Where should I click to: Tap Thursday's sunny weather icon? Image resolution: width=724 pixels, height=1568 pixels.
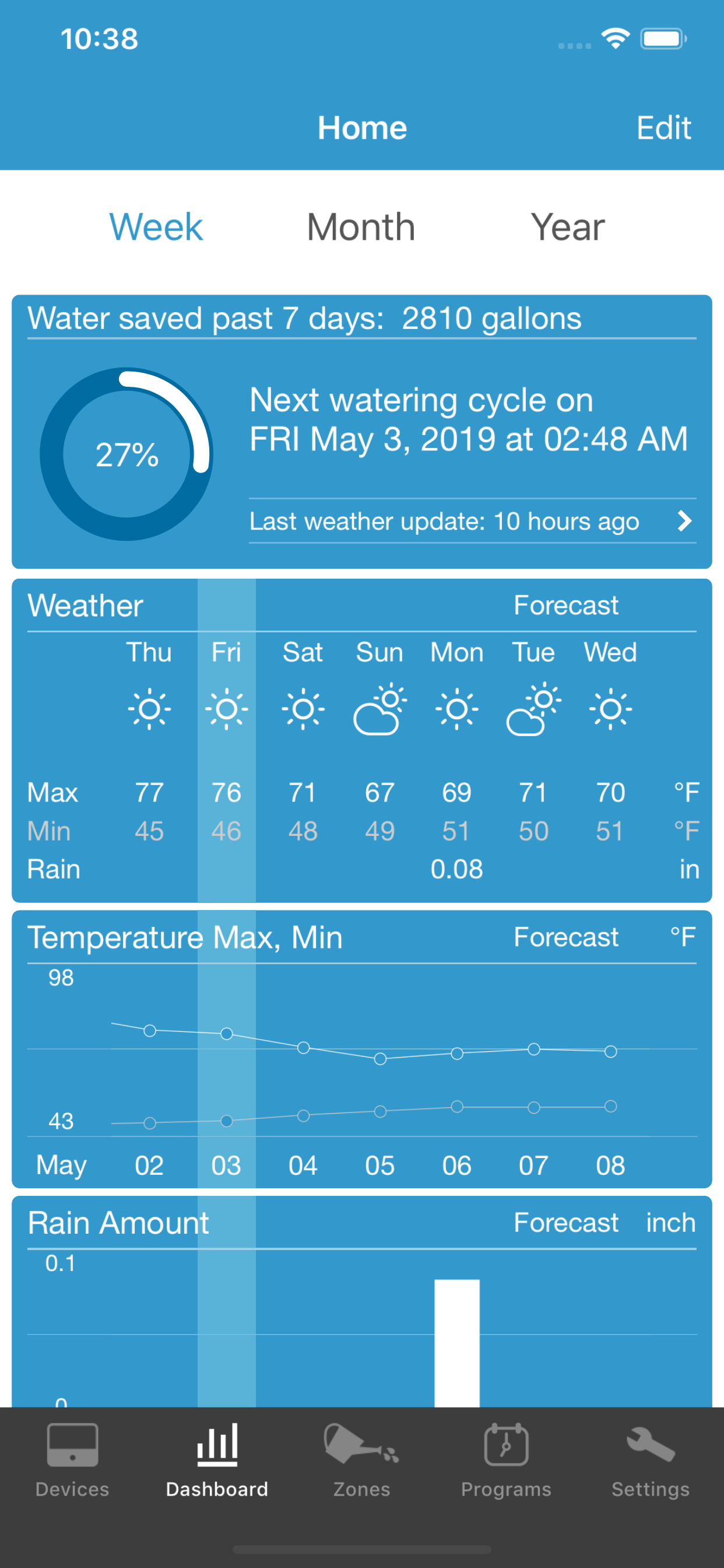(x=149, y=708)
